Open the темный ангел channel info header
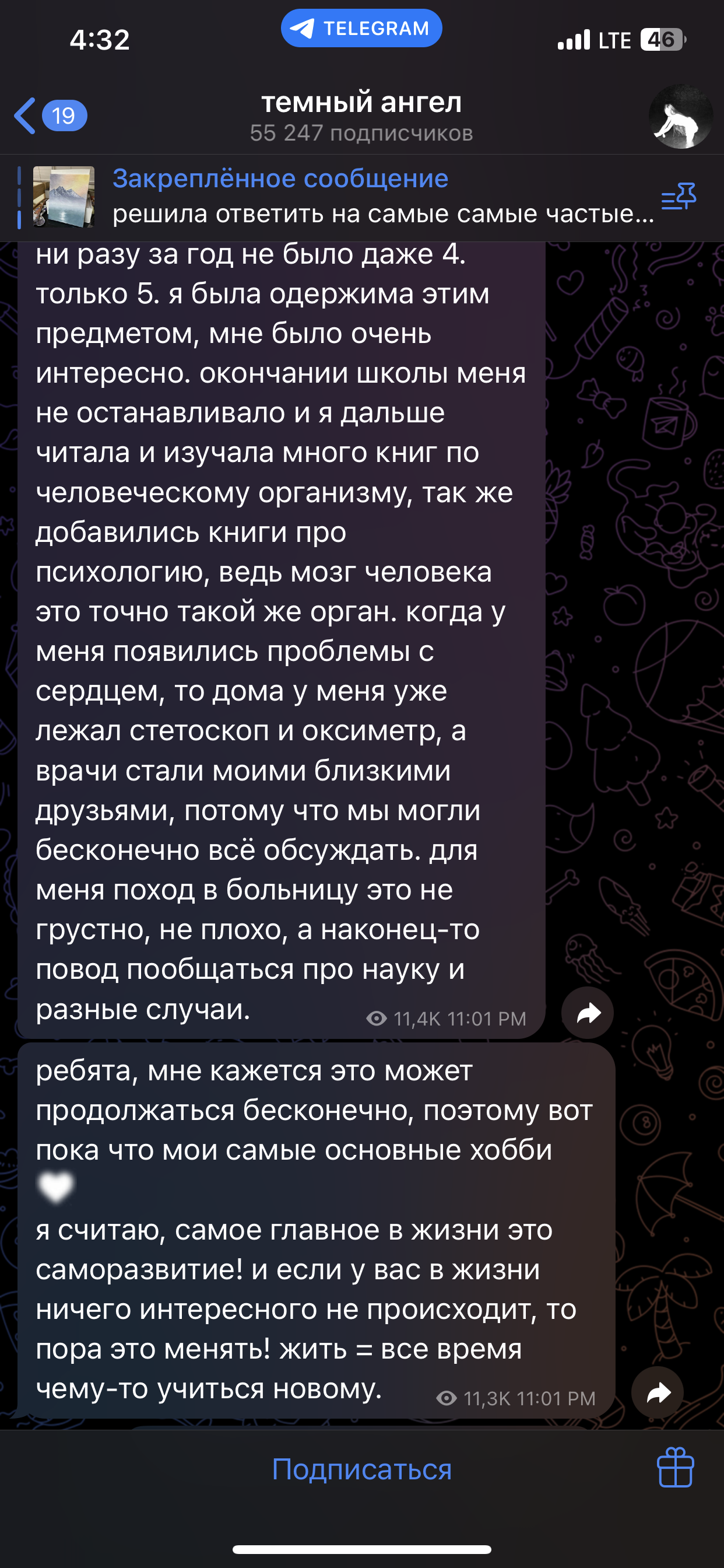The height and width of the screenshot is (1568, 724). point(361,116)
